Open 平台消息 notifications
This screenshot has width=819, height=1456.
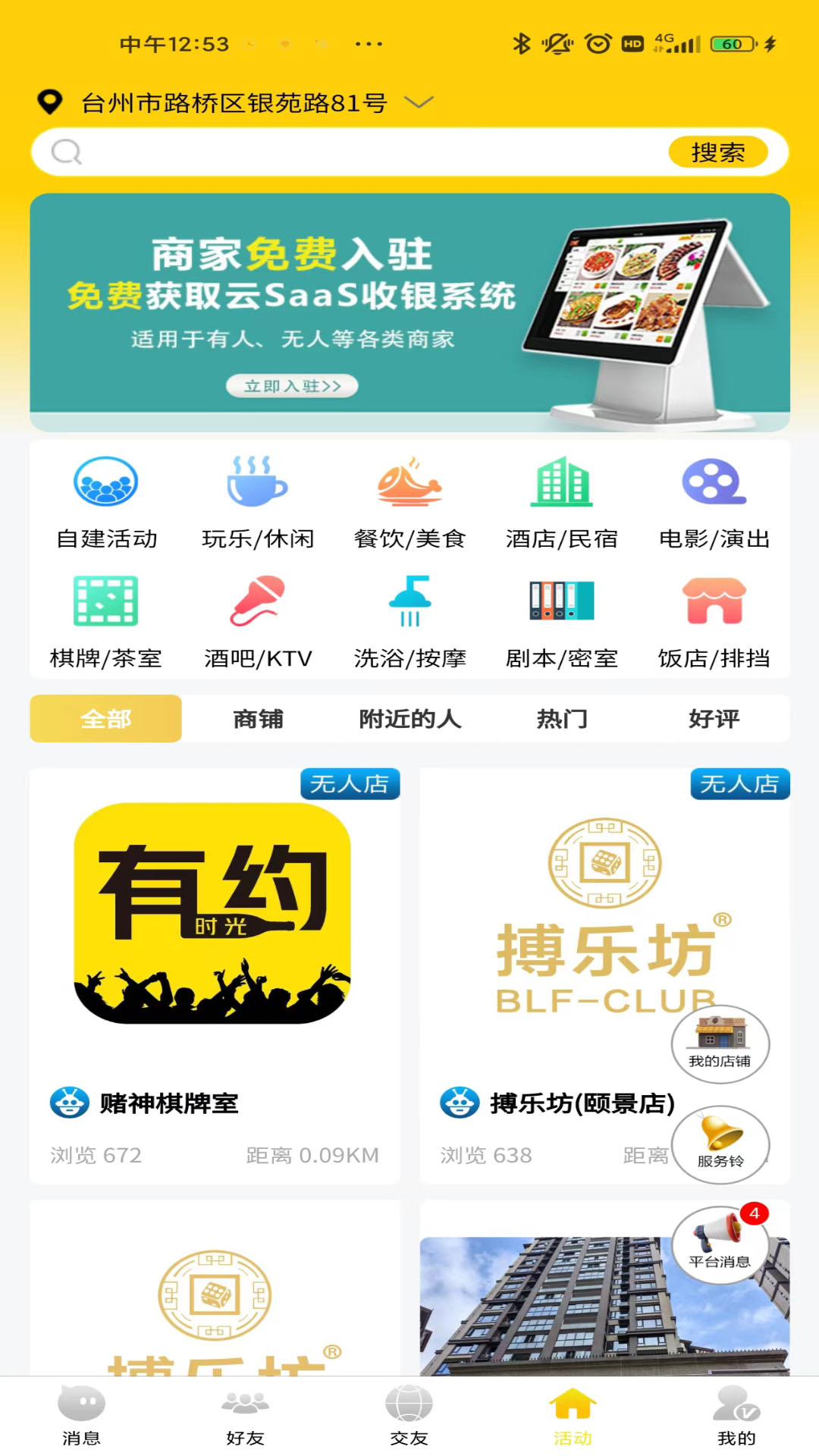(720, 1244)
